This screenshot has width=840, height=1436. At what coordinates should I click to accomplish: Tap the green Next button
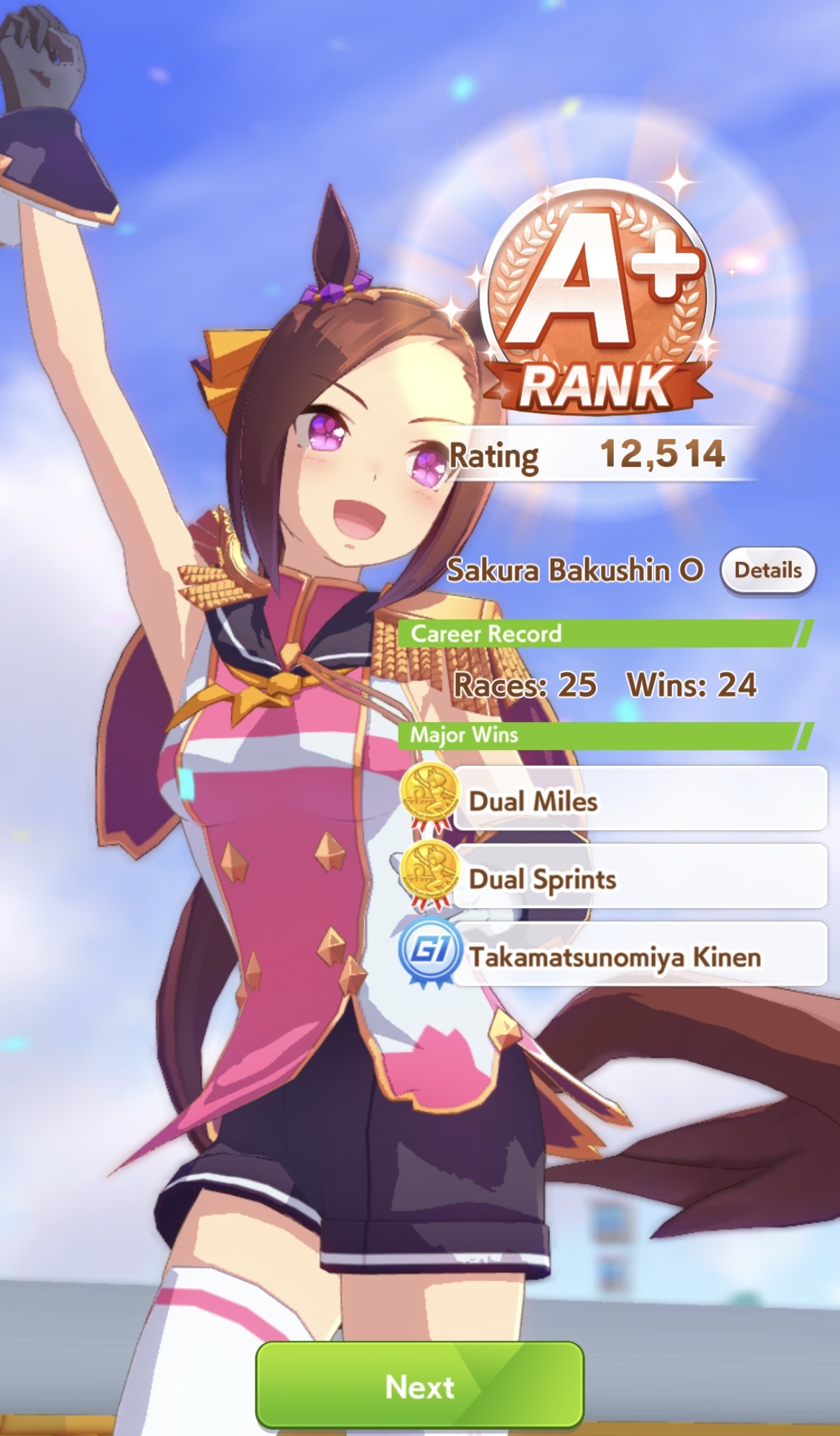[419, 1385]
